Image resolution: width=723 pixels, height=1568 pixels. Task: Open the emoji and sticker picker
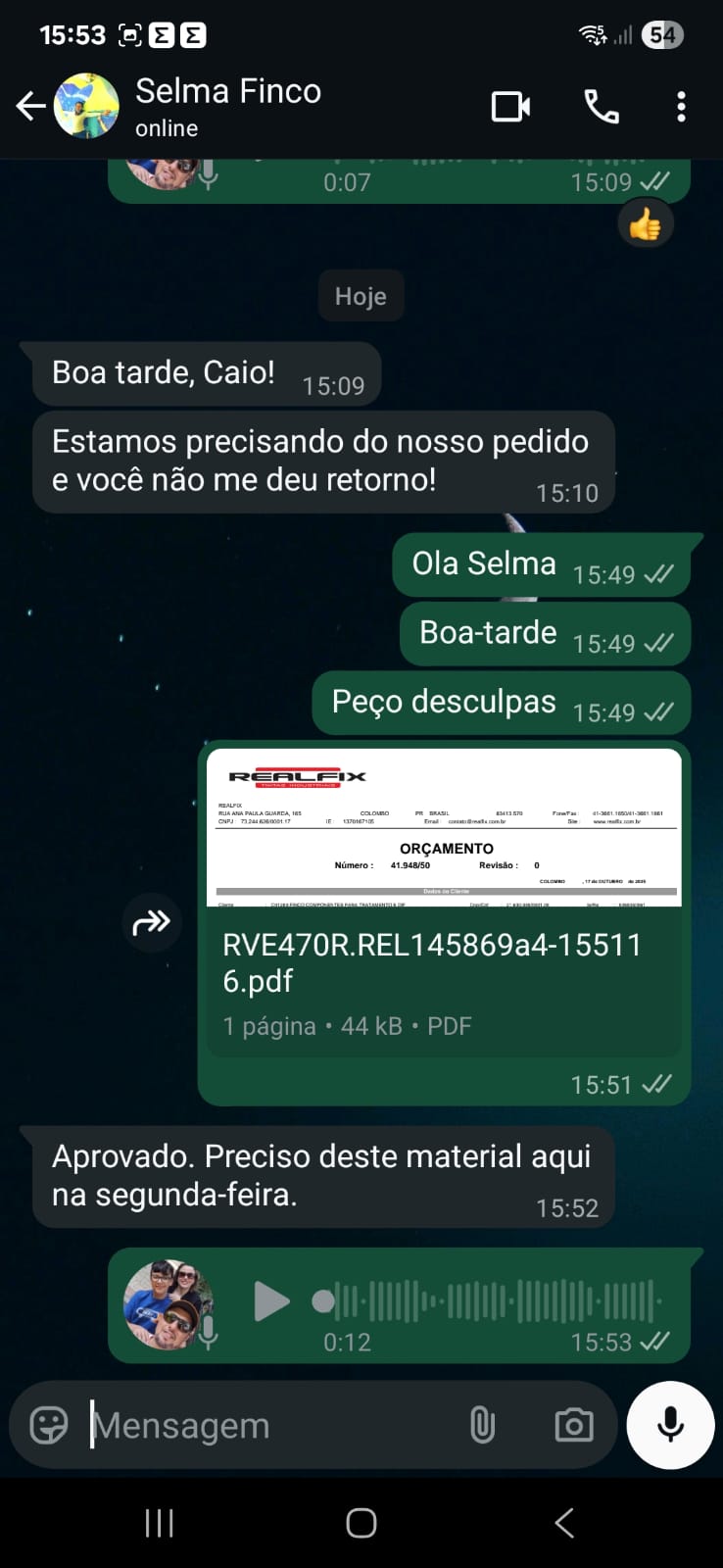click(49, 1425)
